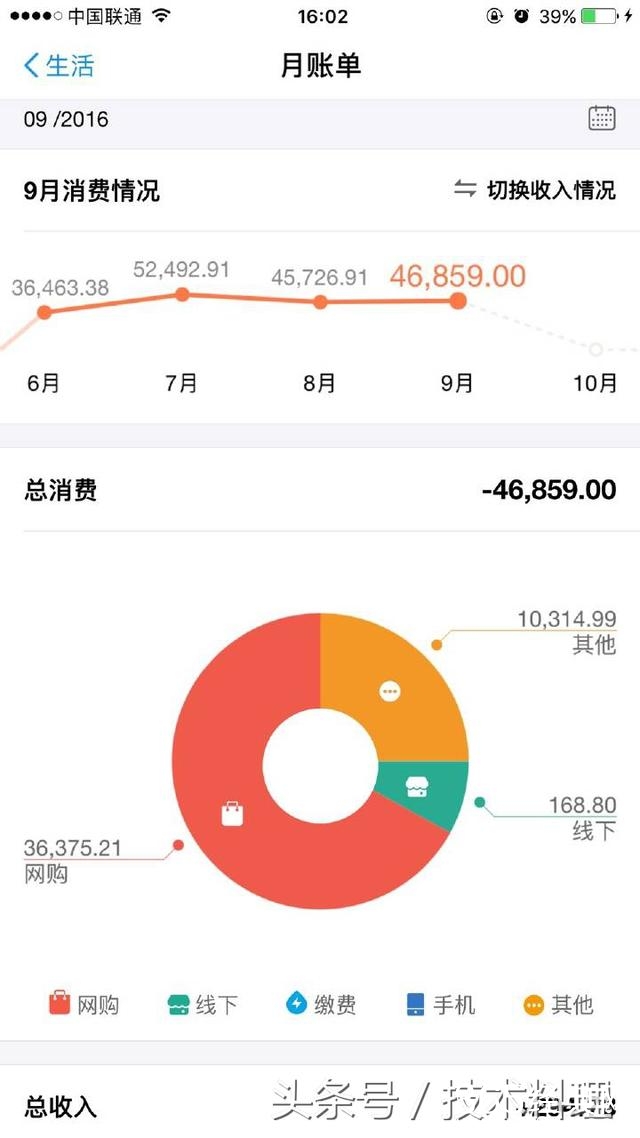
Task: Open the calendar month picker
Action: [602, 118]
